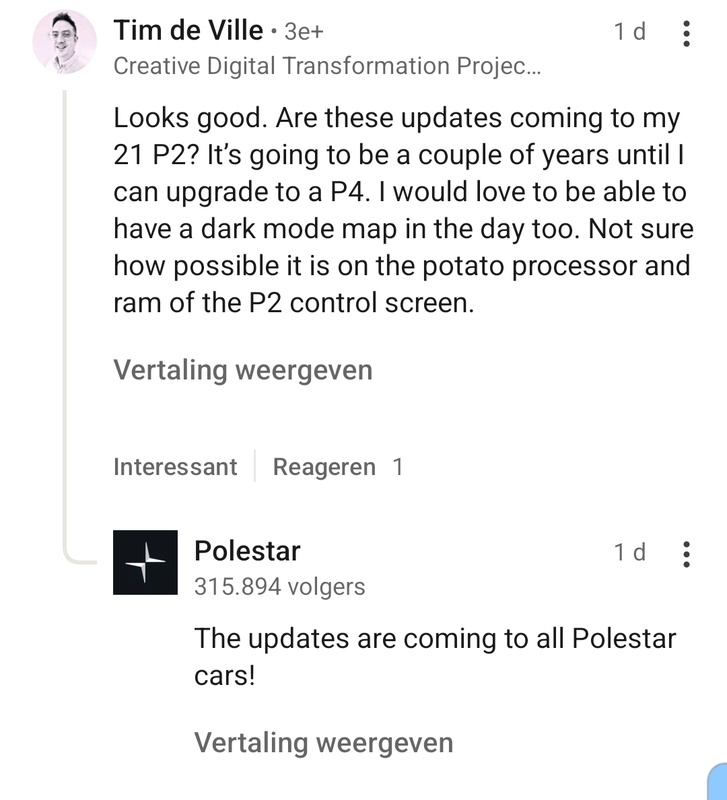This screenshot has height=800, width=727.
Task: Reply with Reageren on Tim's comment
Action: coord(324,467)
